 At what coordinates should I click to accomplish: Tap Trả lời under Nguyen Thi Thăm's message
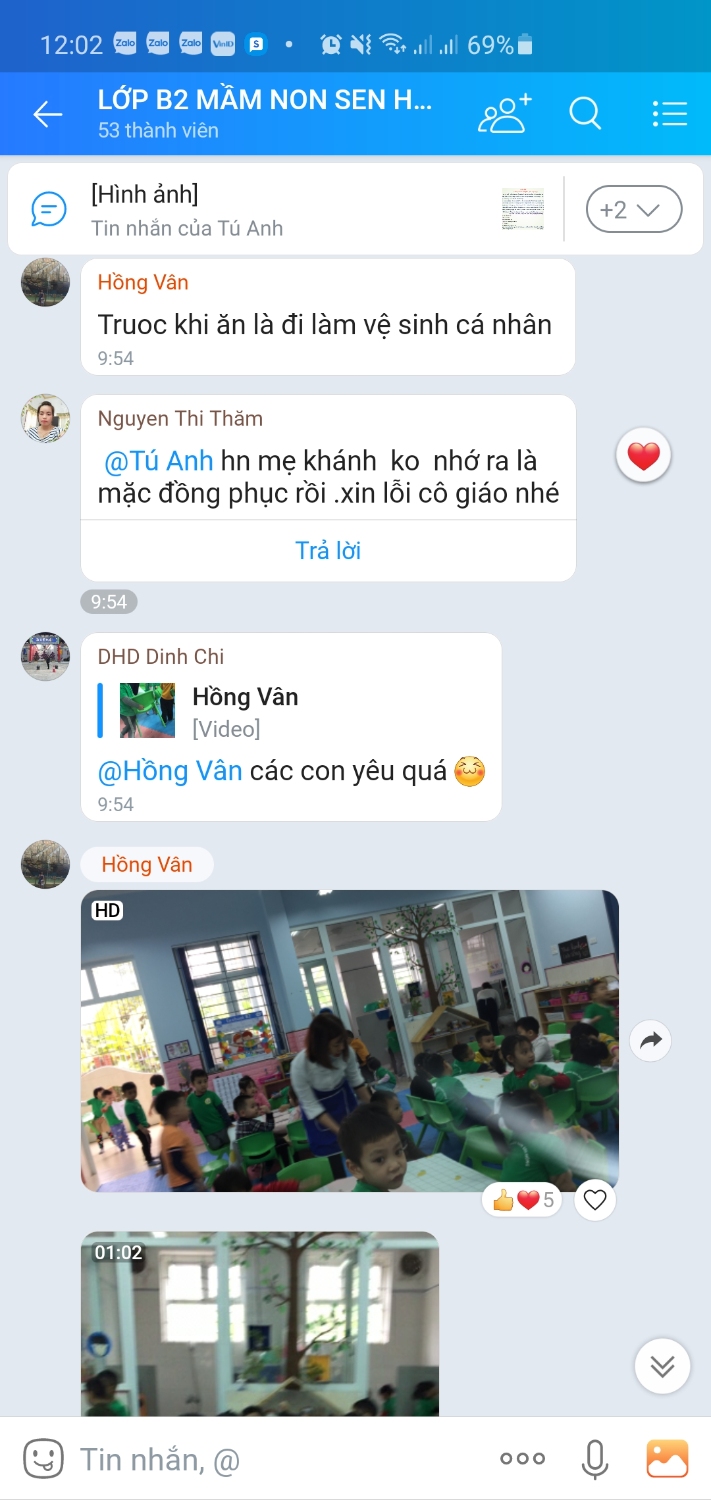tap(328, 551)
